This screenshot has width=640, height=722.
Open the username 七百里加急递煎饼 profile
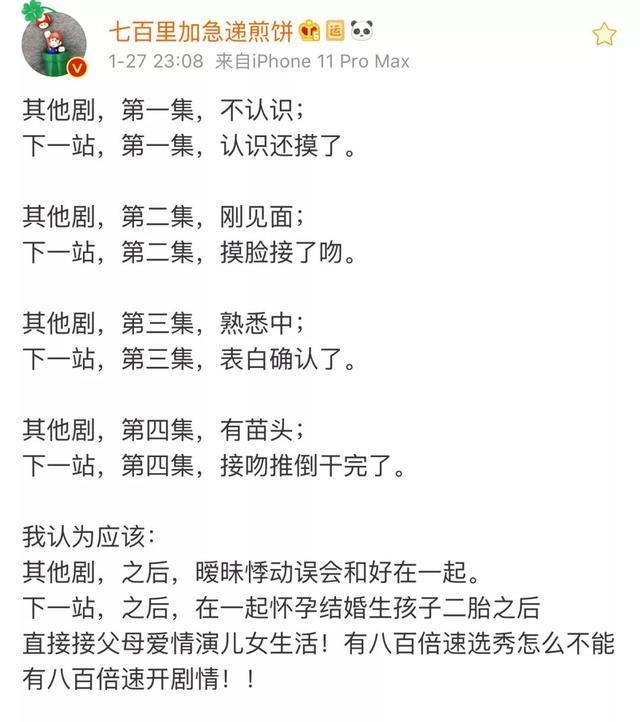click(200, 31)
